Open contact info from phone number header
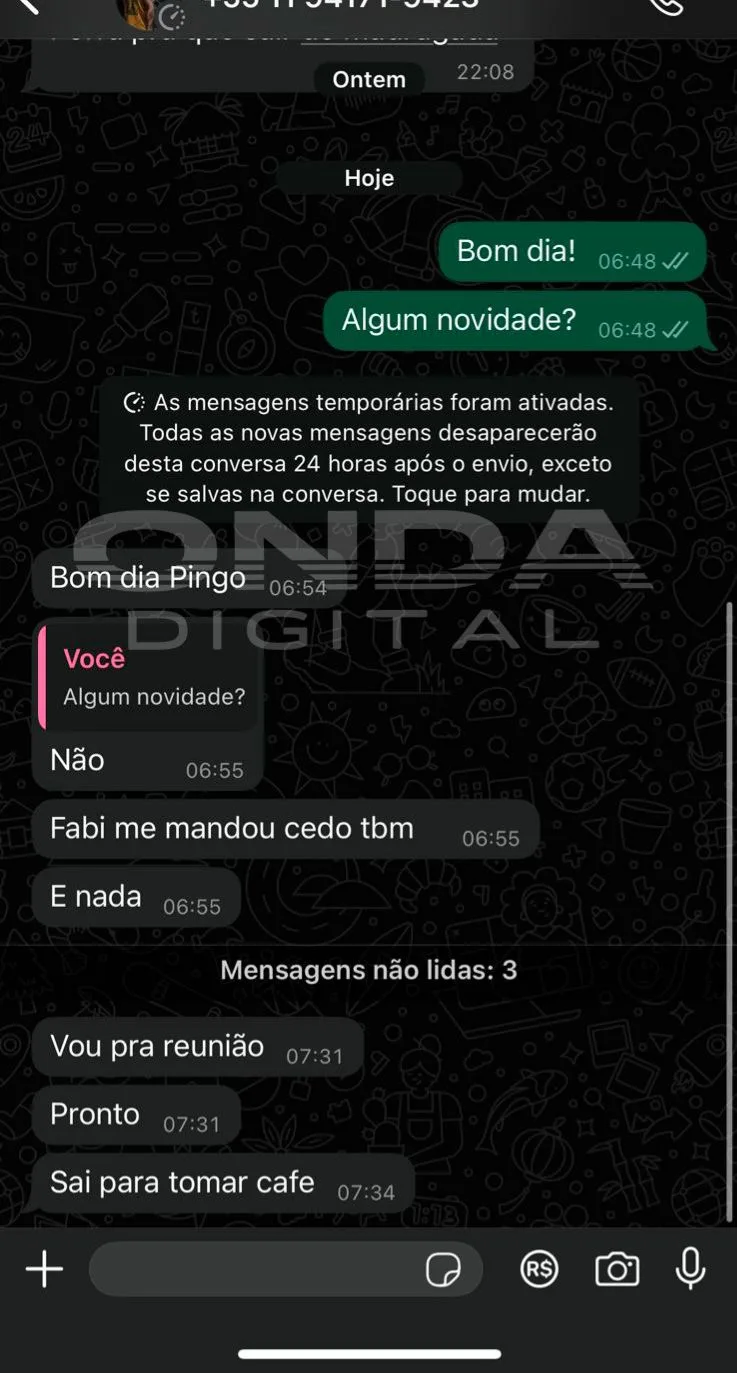Viewport: 737px width, 1373px height. (340, 6)
